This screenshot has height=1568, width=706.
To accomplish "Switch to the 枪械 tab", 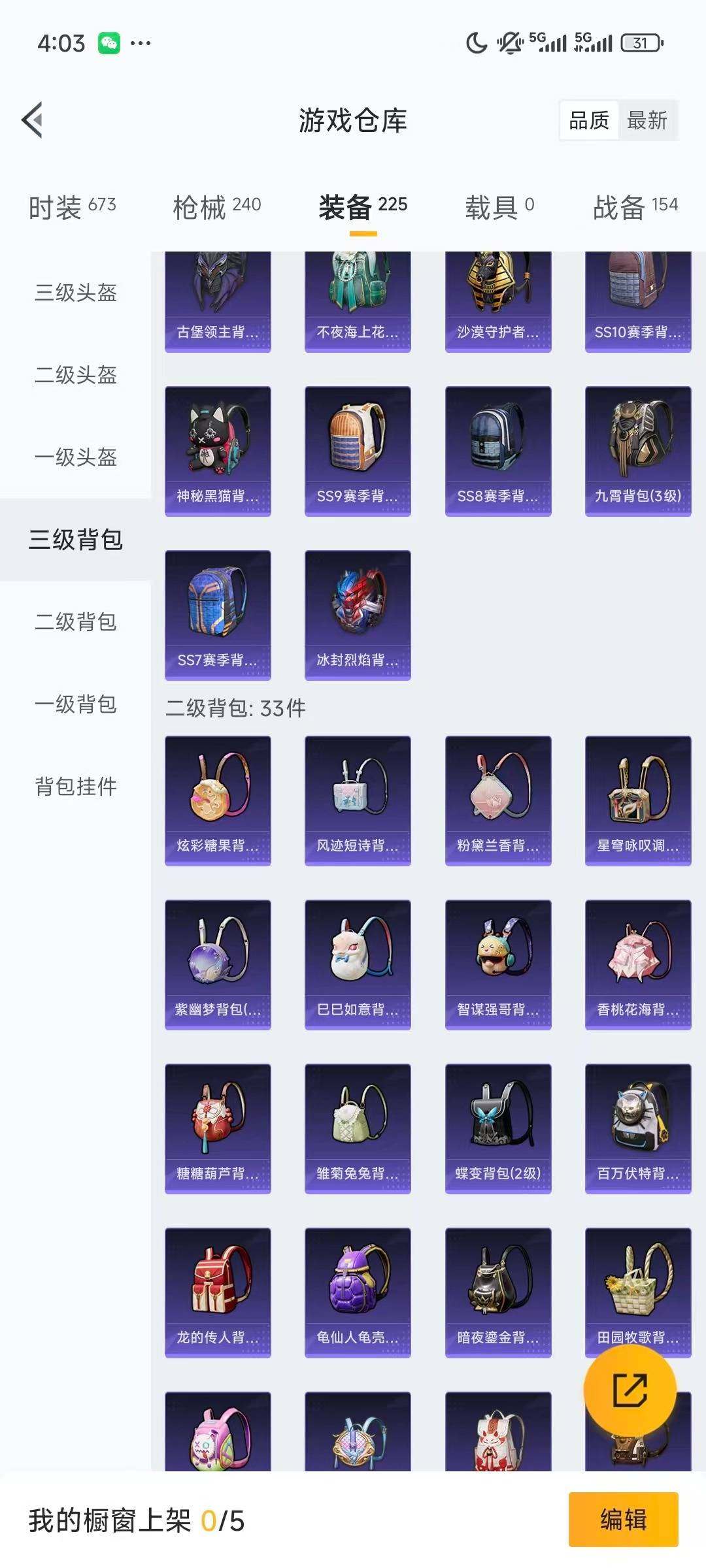I will point(216,208).
